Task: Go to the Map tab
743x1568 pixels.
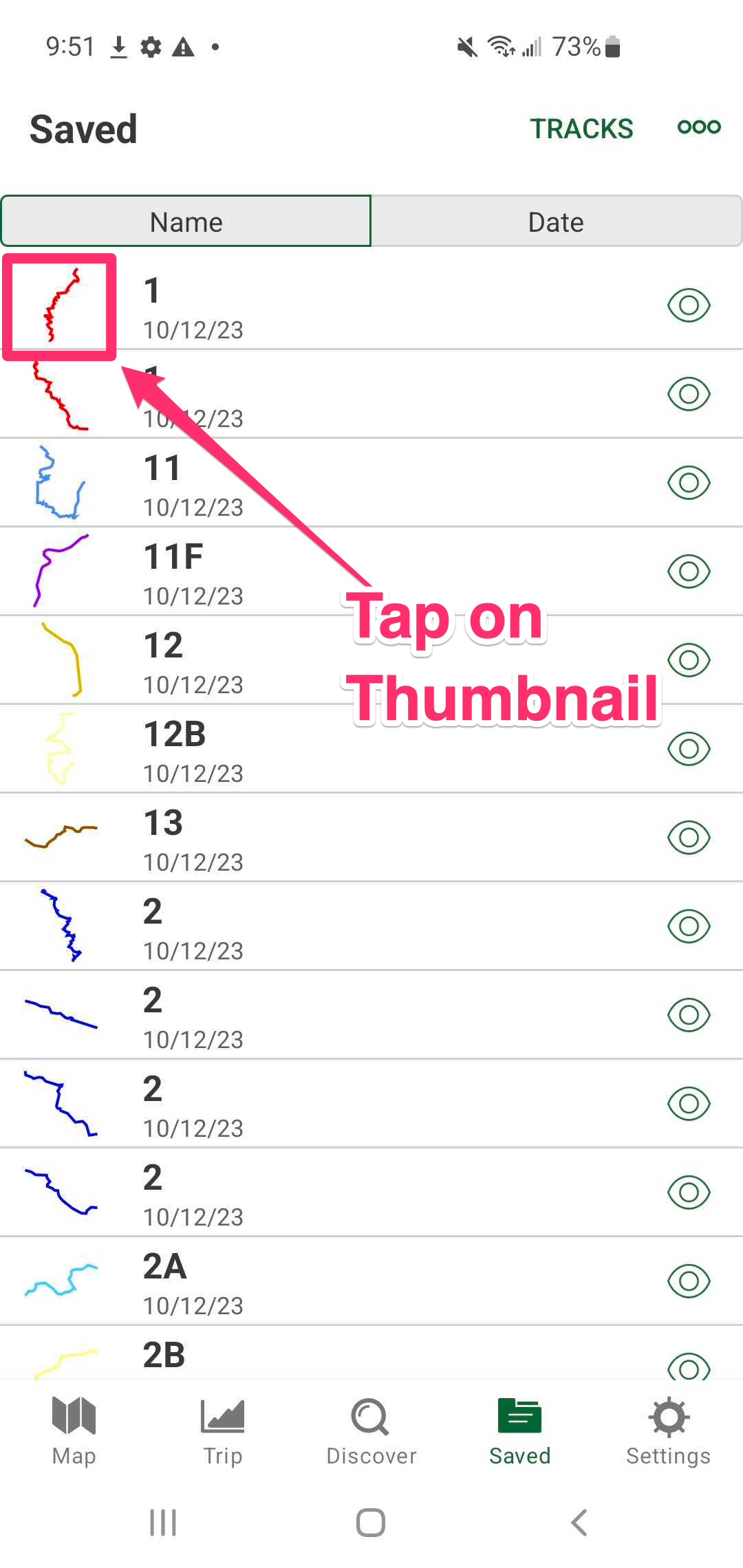Action: coord(74,1431)
